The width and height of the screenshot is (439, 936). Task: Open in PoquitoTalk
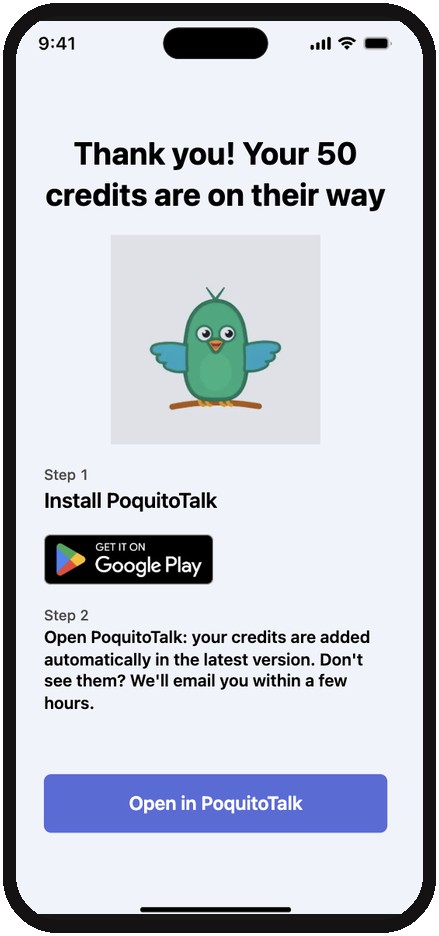[x=216, y=803]
